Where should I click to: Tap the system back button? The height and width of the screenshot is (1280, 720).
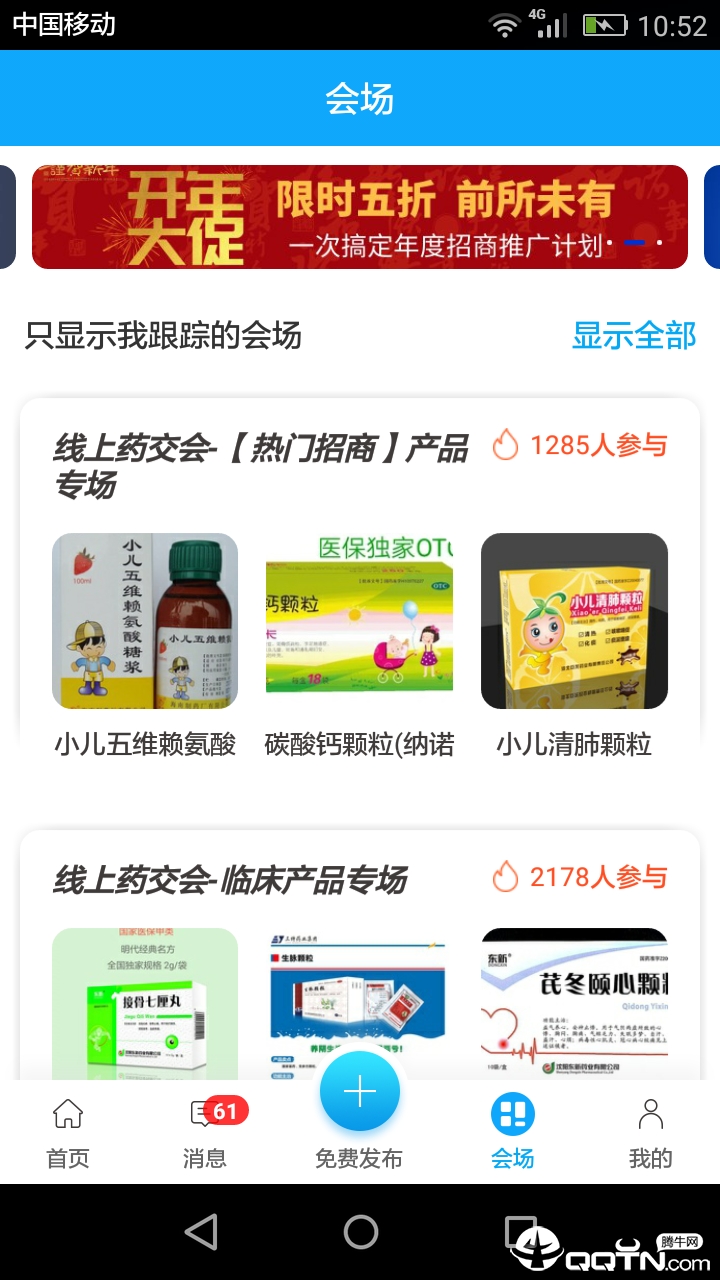pos(201,1232)
